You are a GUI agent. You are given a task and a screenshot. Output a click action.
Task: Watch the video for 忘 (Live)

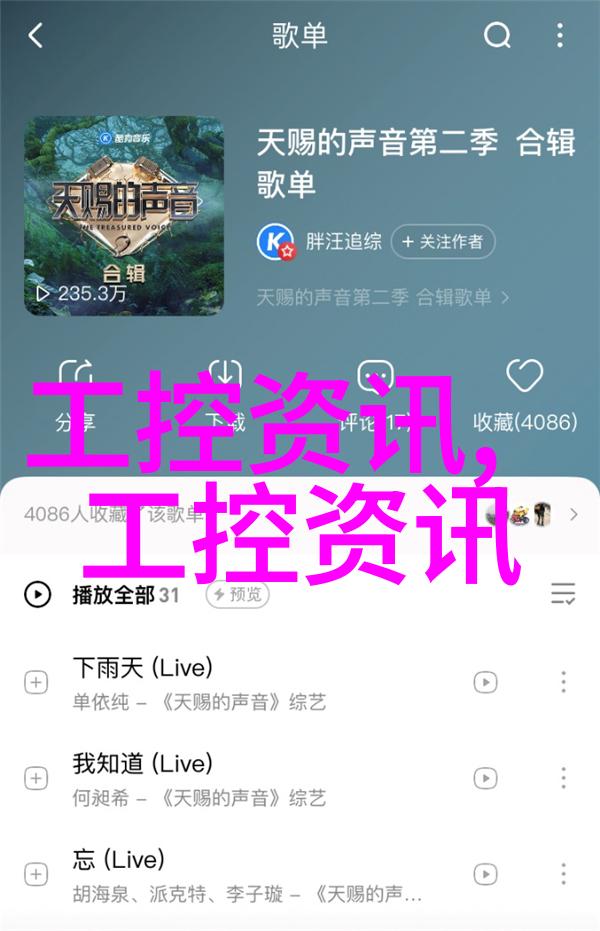(485, 874)
